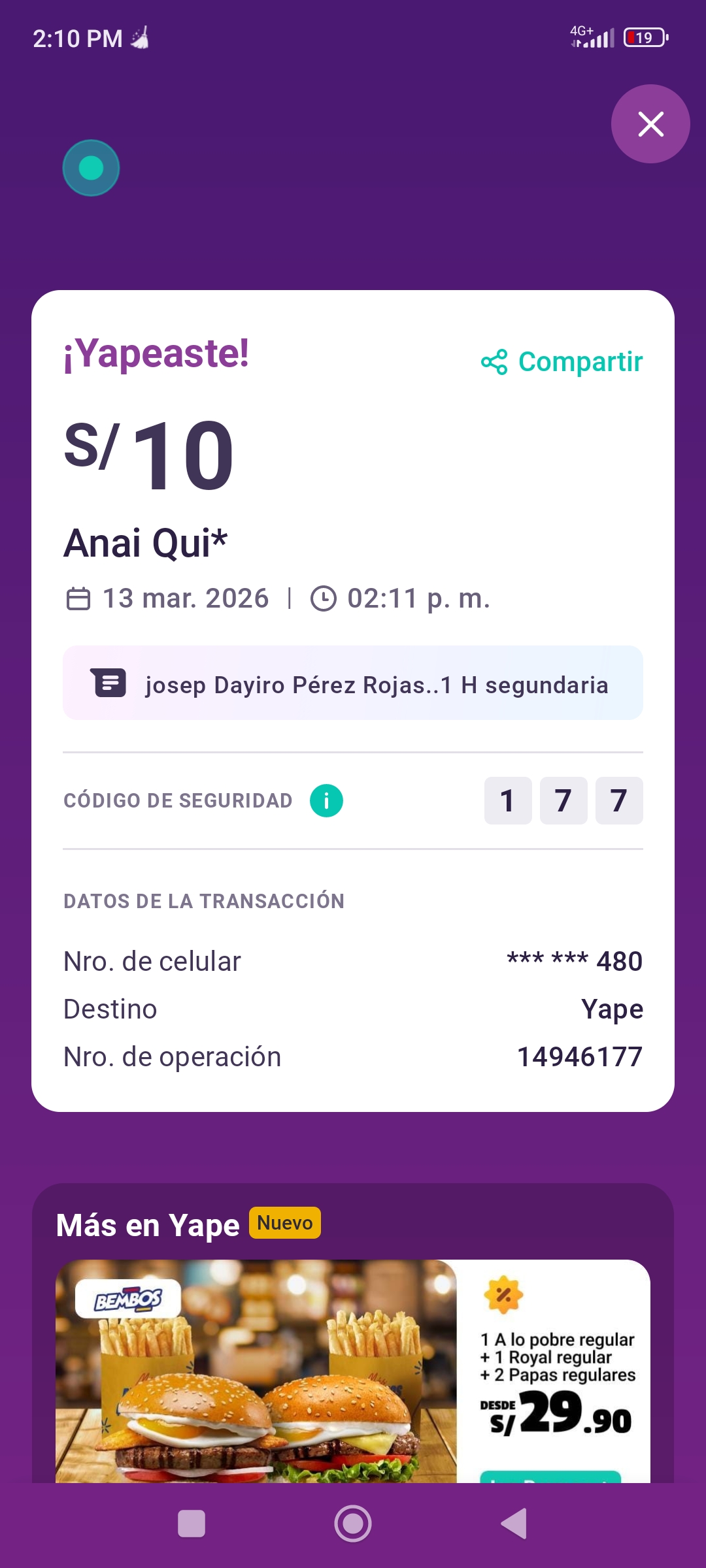Viewport: 706px width, 1568px height.
Task: Close the Yapeaste receipt screen
Action: [x=650, y=124]
